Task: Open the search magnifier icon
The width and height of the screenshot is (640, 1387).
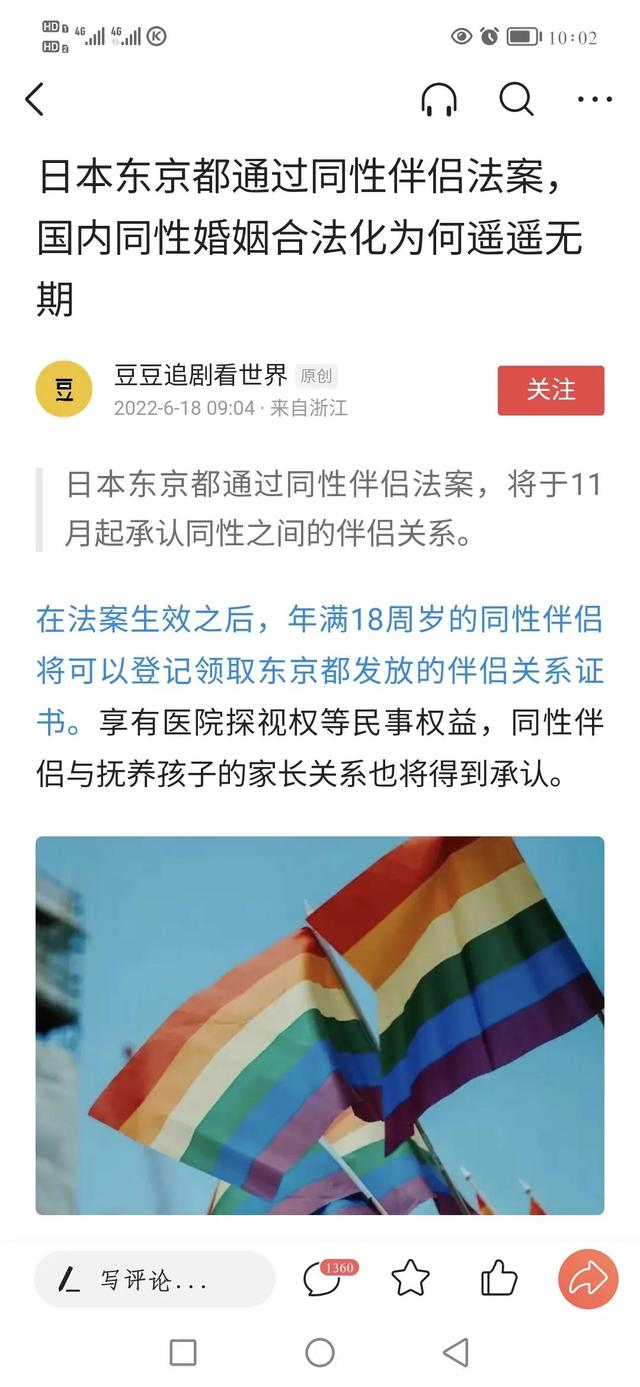Action: click(x=517, y=99)
